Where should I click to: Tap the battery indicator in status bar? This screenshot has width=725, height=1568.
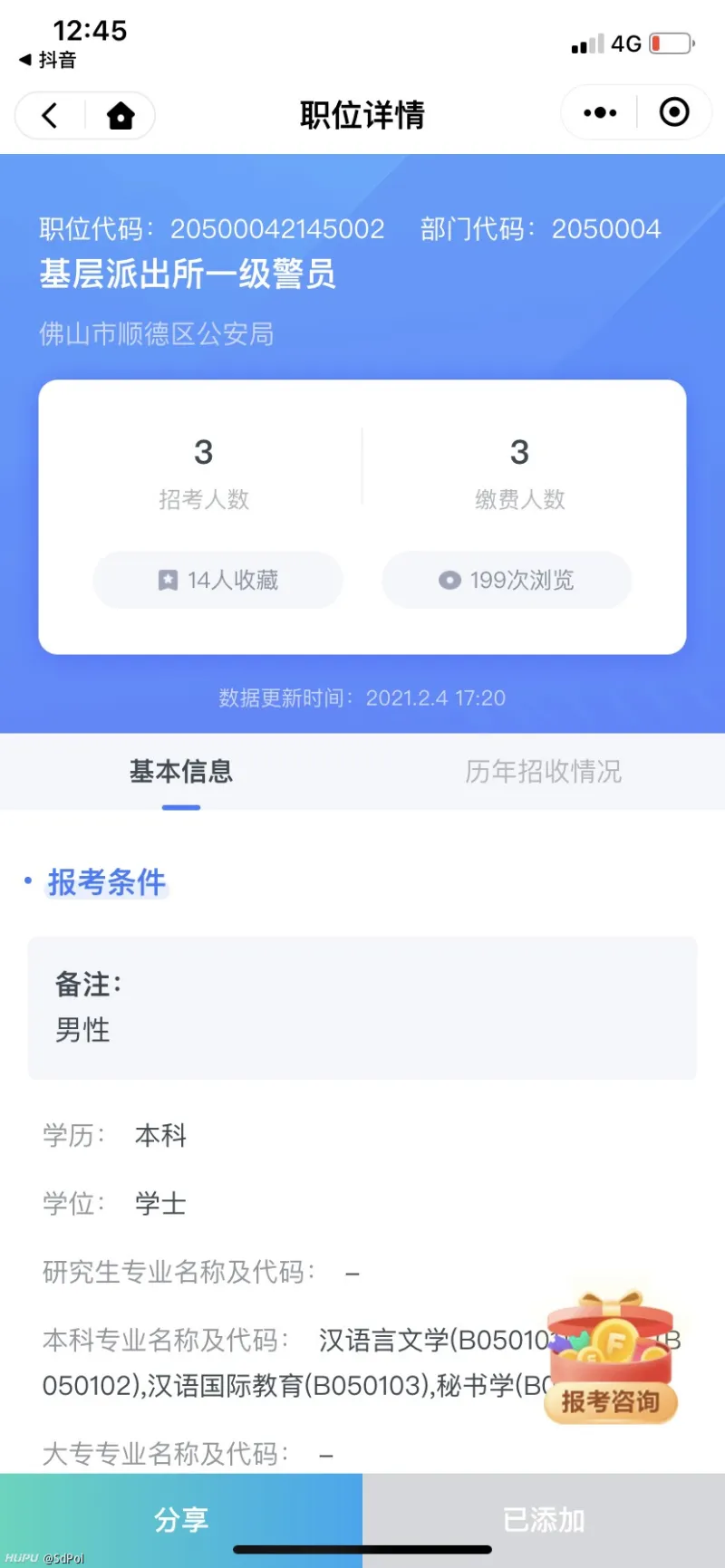click(668, 42)
